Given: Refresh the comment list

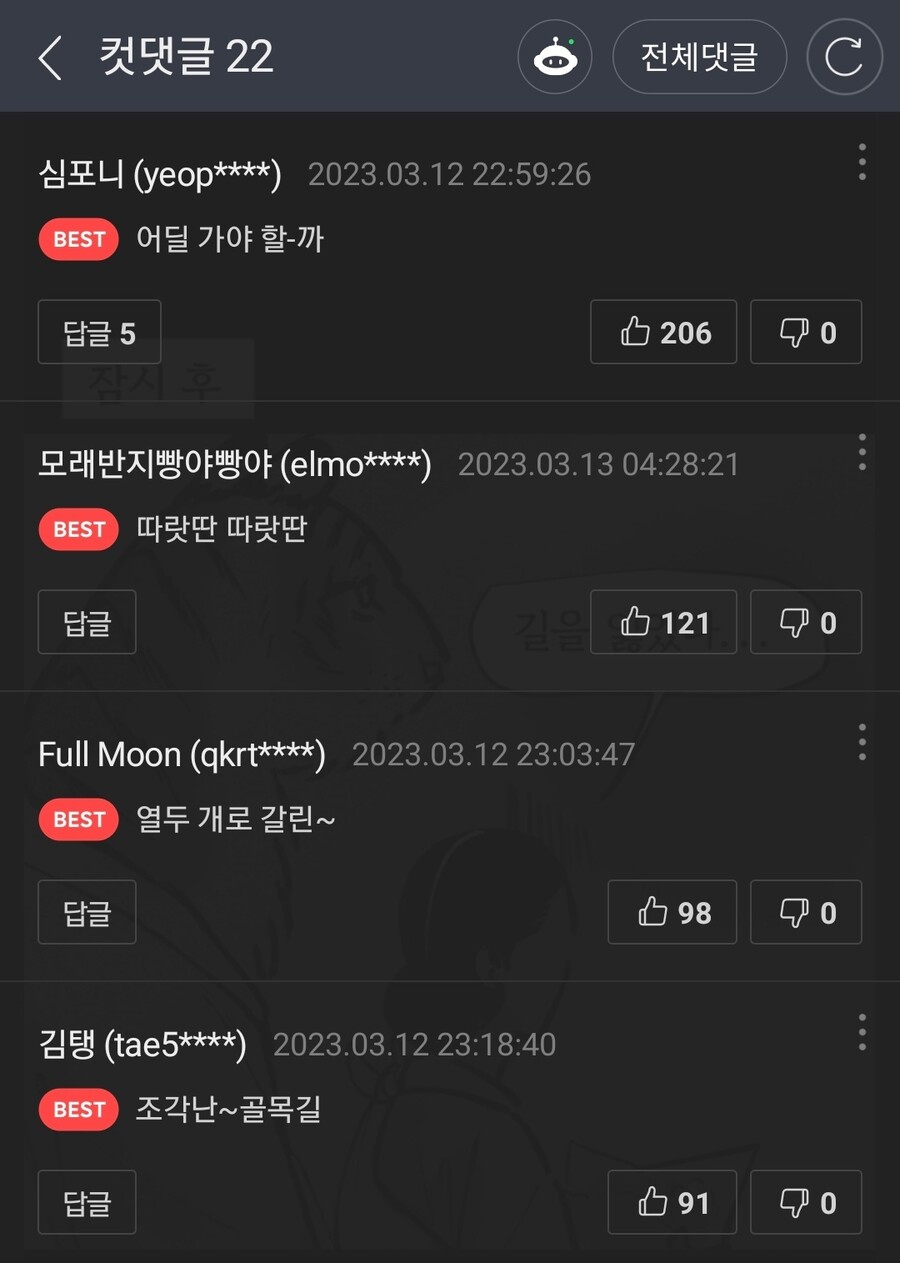Looking at the screenshot, I should point(844,57).
